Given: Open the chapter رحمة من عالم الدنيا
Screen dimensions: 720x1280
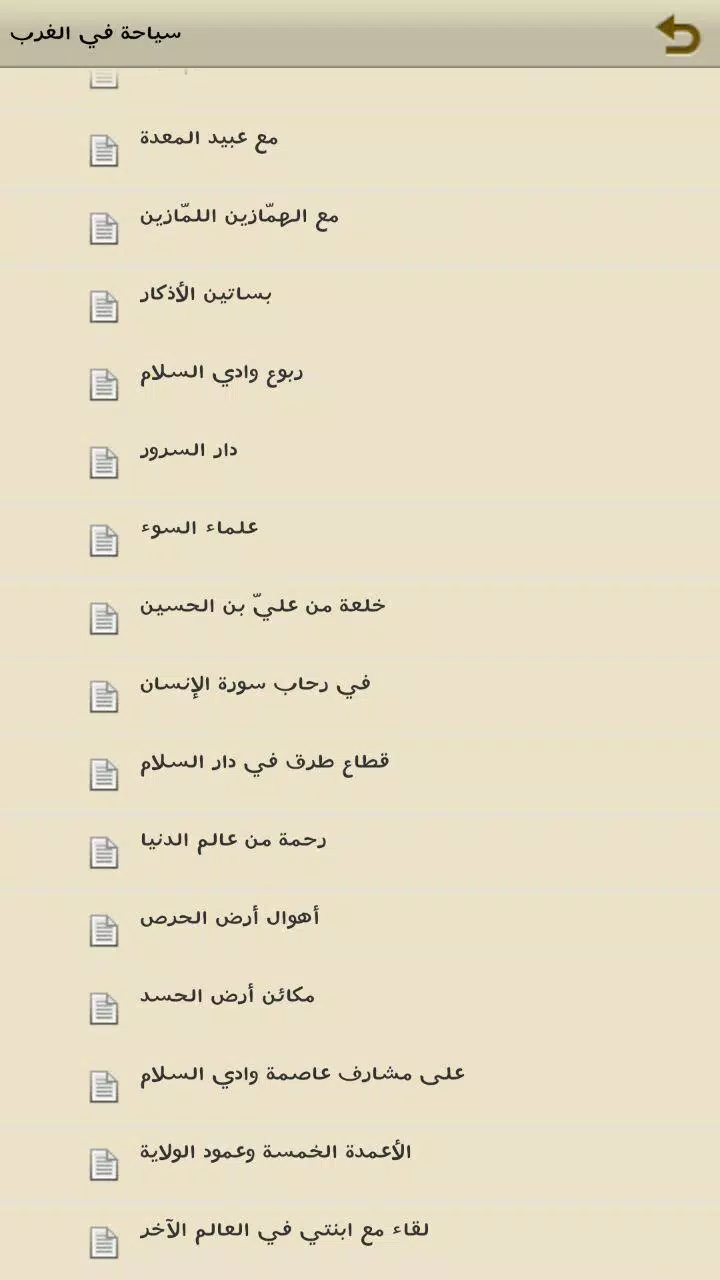Looking at the screenshot, I should click(x=360, y=851).
